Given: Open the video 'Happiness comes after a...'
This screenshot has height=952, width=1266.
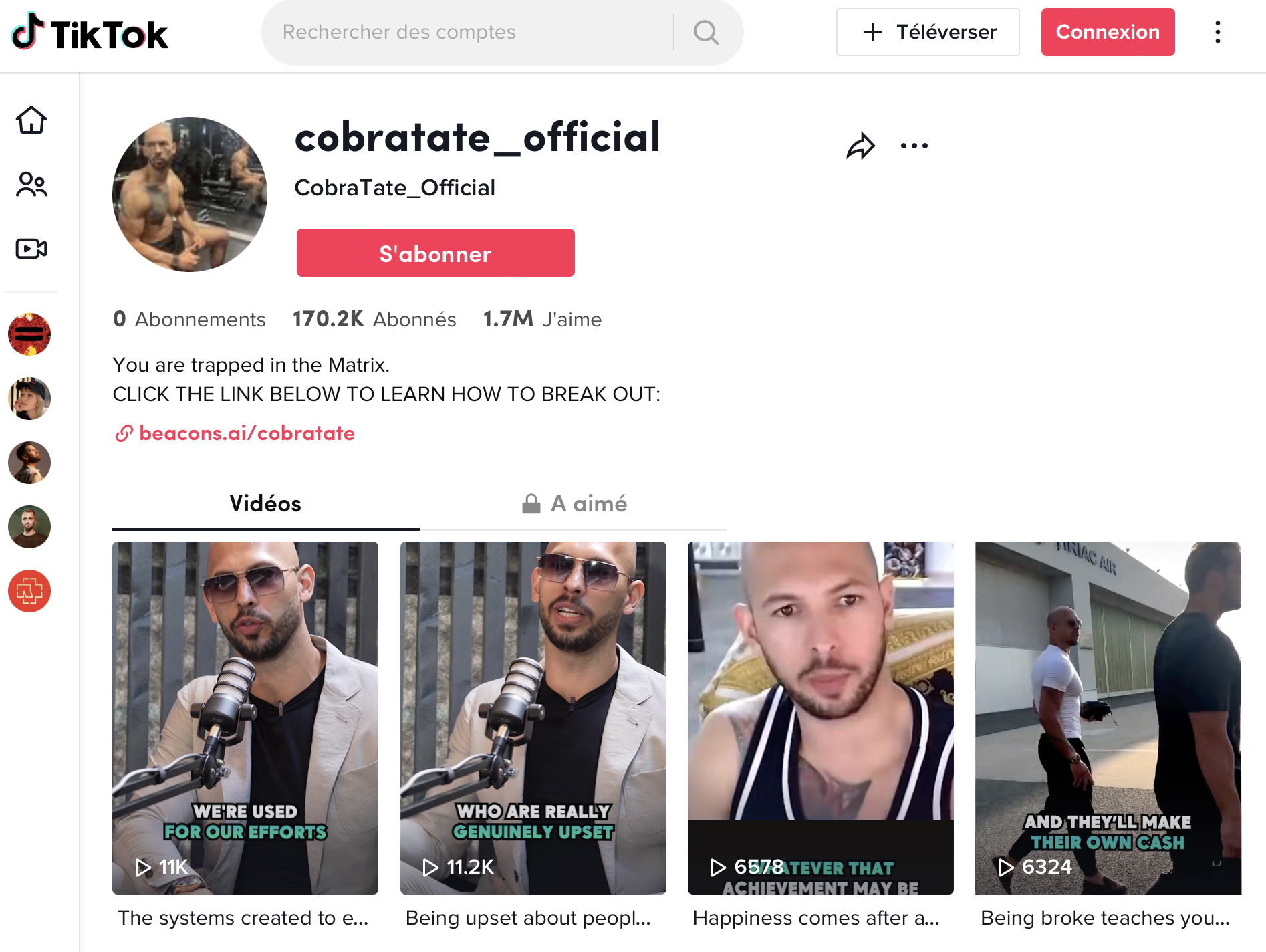Looking at the screenshot, I should 820,717.
